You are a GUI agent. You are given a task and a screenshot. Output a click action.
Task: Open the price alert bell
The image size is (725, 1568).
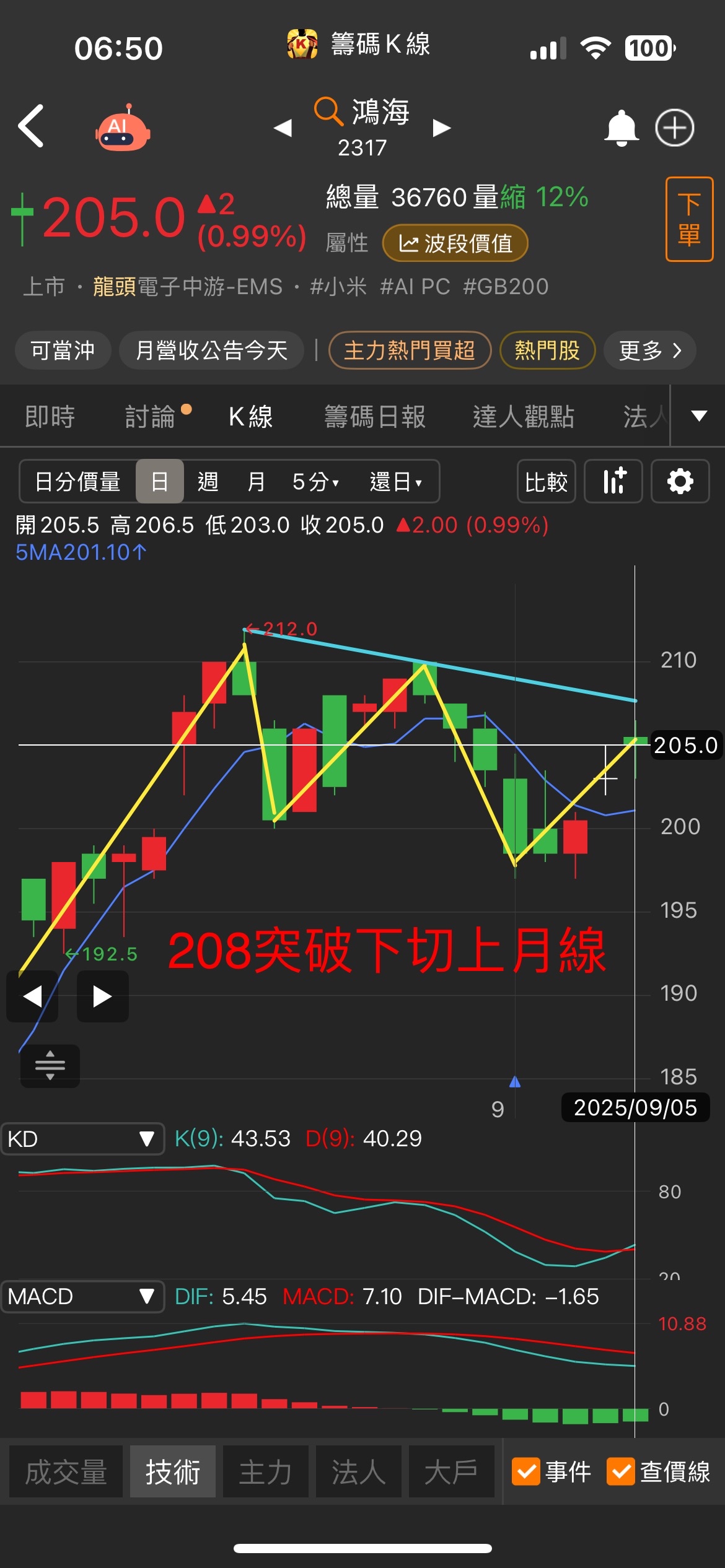[621, 128]
